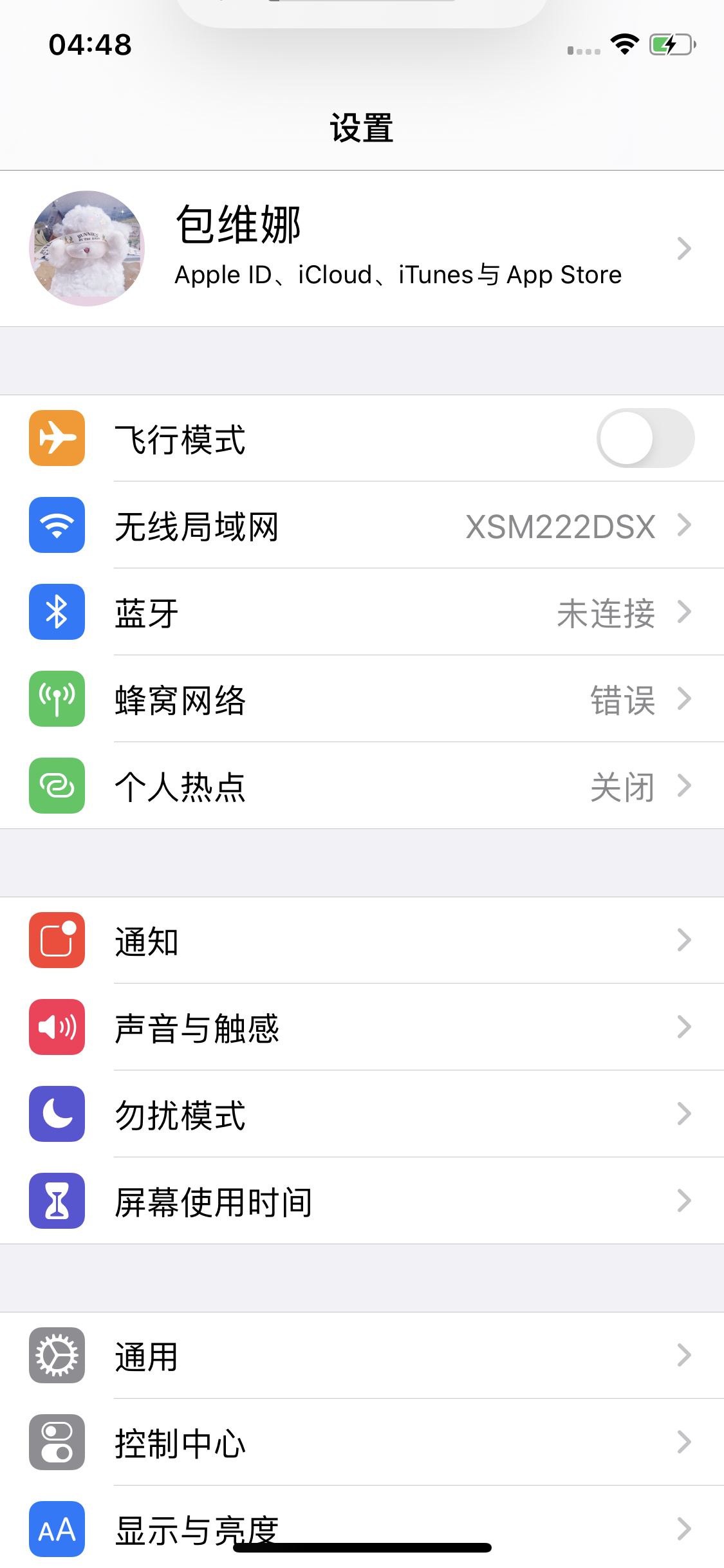This screenshot has width=724, height=1568.
Task: Open 蓝牙 settings
Action: click(x=360, y=612)
